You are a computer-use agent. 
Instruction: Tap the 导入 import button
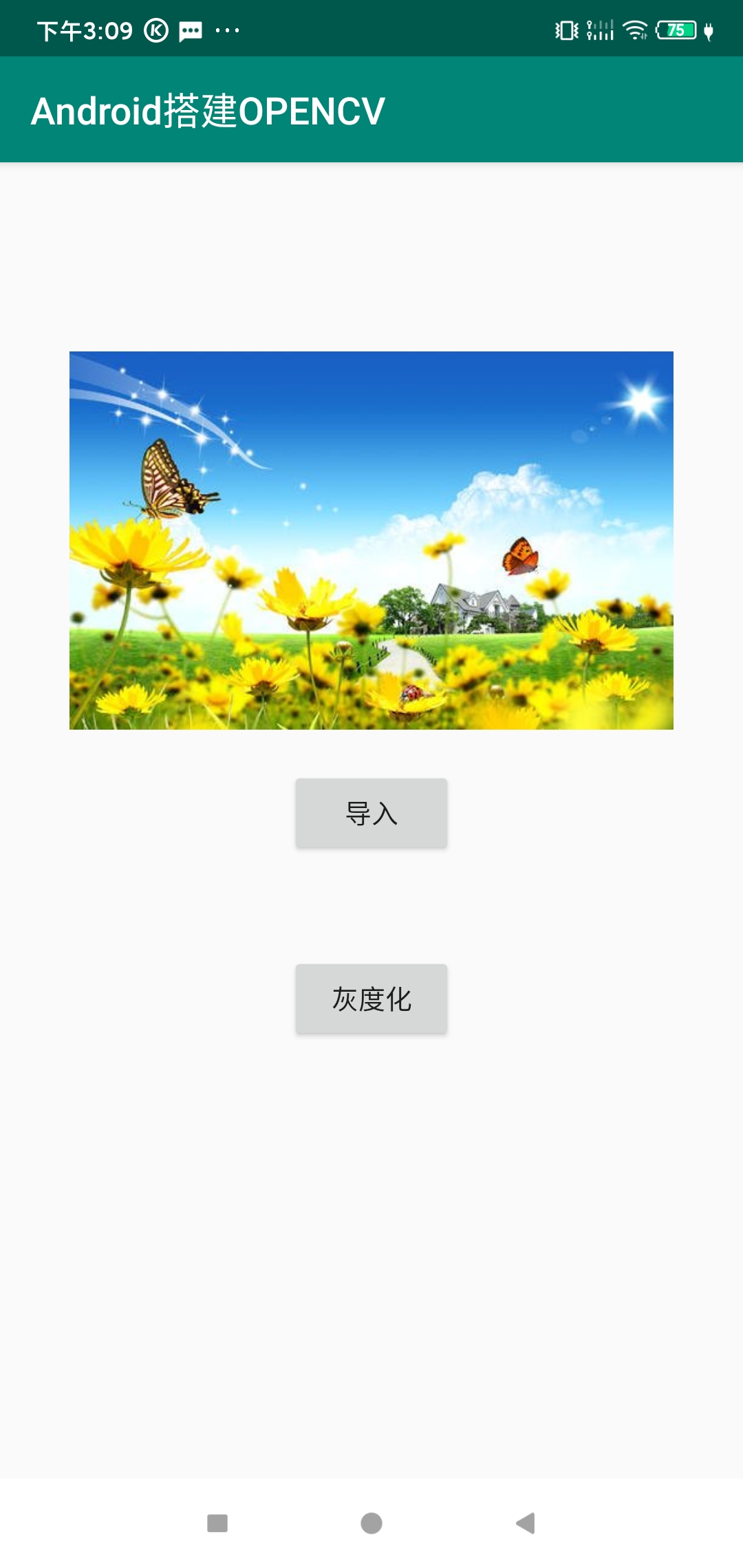(x=371, y=814)
